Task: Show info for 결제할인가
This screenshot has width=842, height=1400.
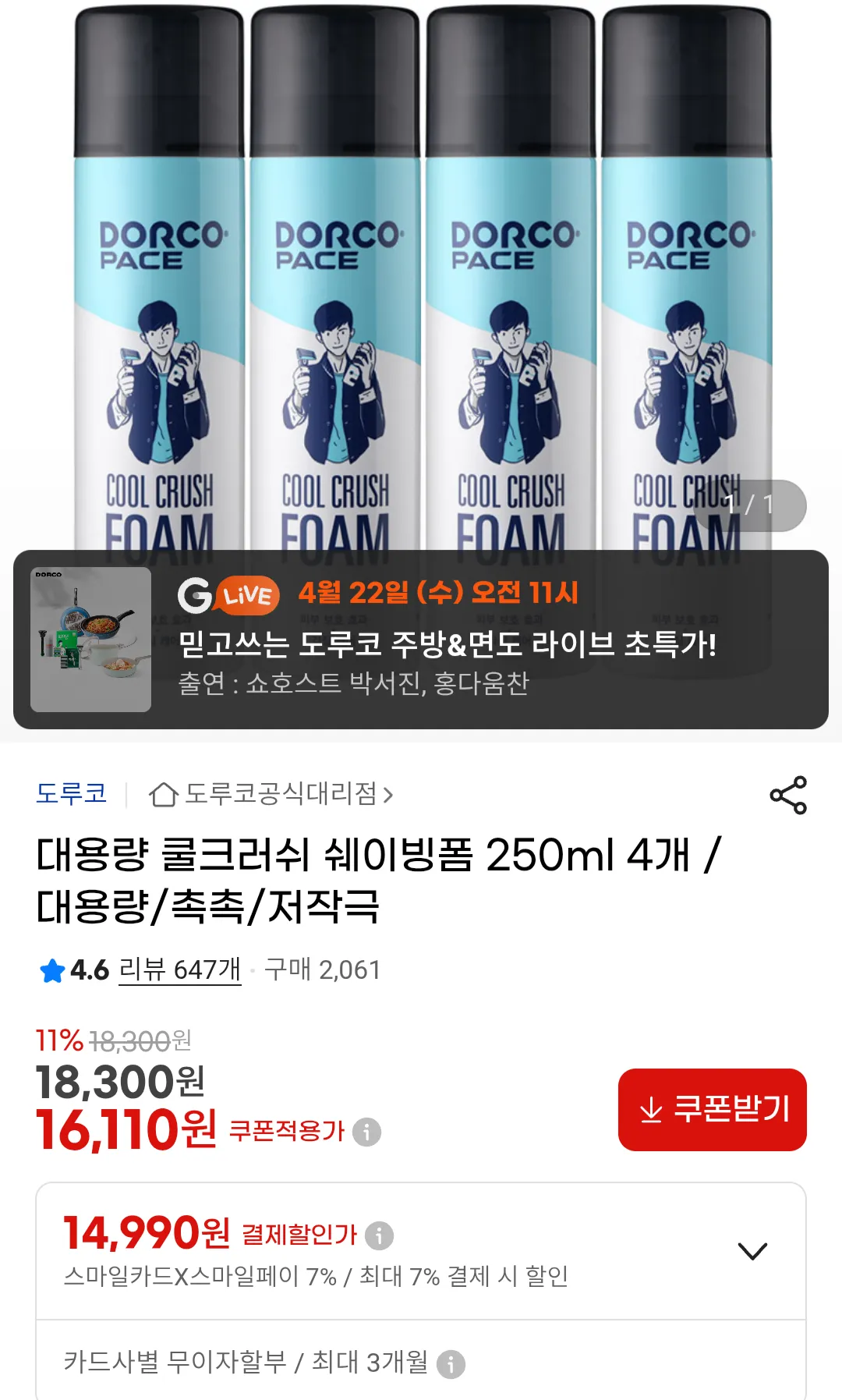Action: point(379,1235)
